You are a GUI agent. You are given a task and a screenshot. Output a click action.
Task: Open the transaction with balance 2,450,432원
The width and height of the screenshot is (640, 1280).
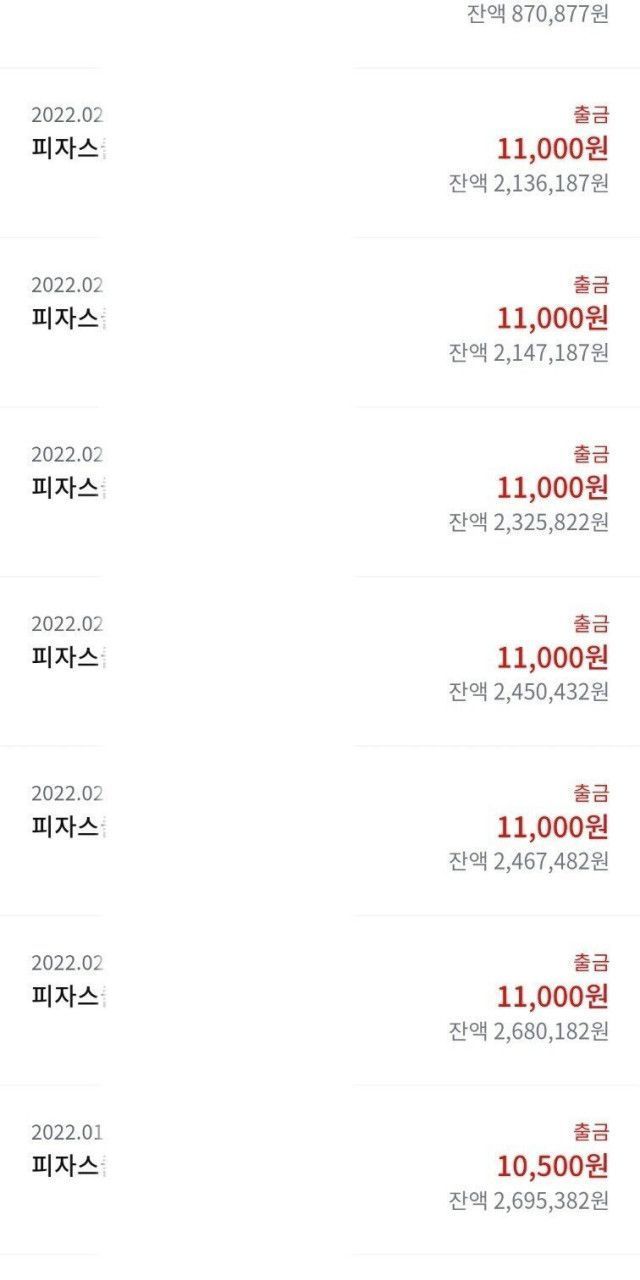[320, 659]
